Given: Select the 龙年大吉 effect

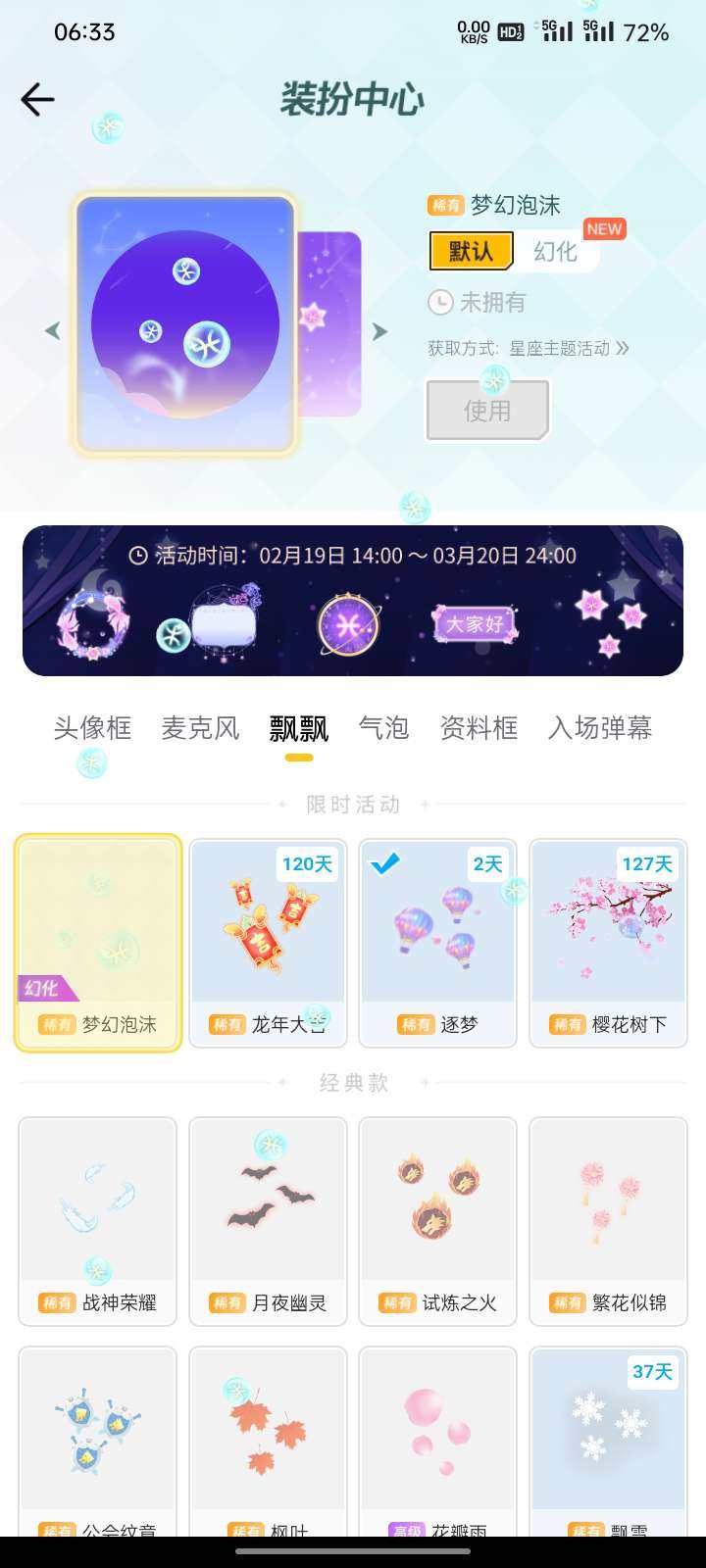Looking at the screenshot, I should pos(268,943).
